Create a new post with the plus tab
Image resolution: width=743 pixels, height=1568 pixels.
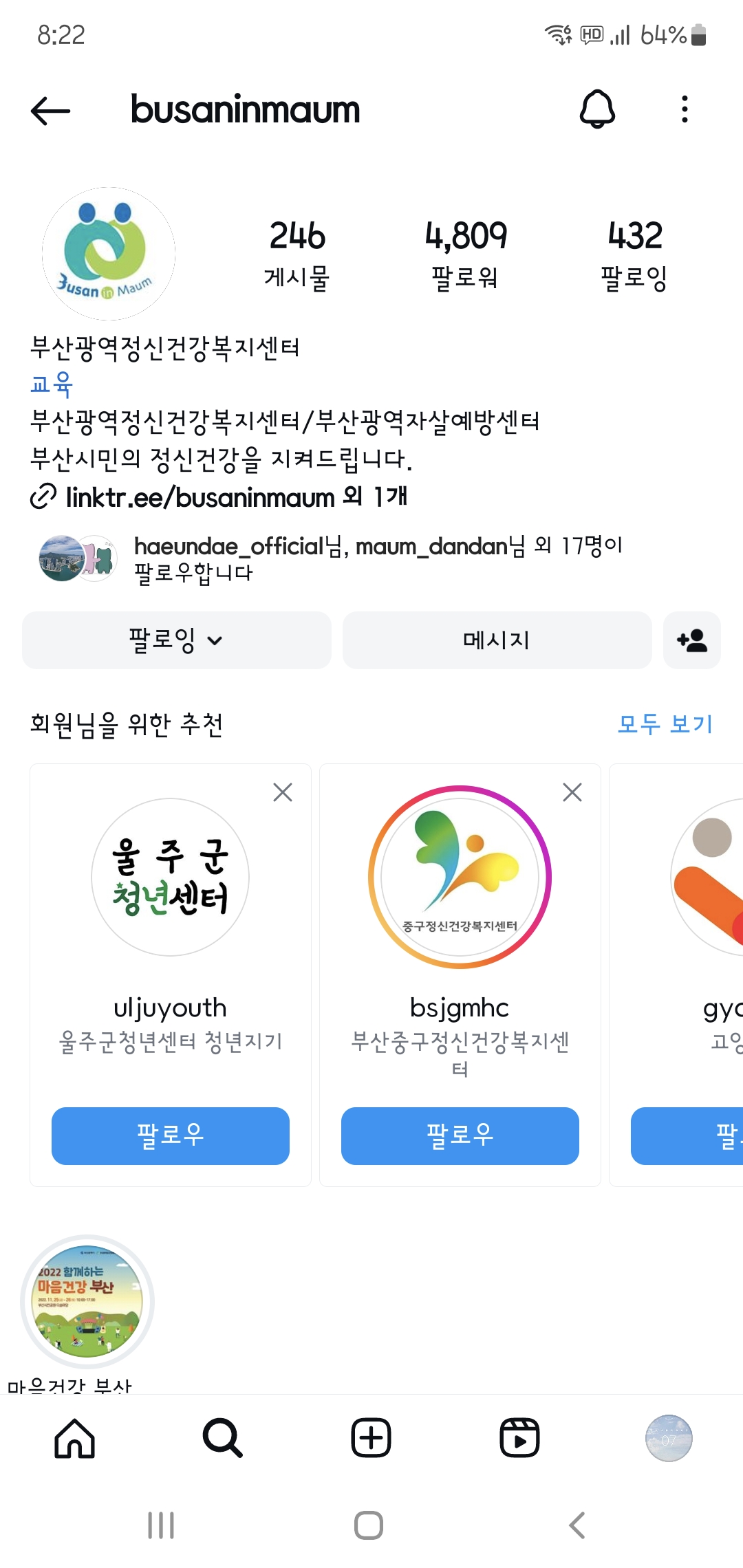point(371,1438)
